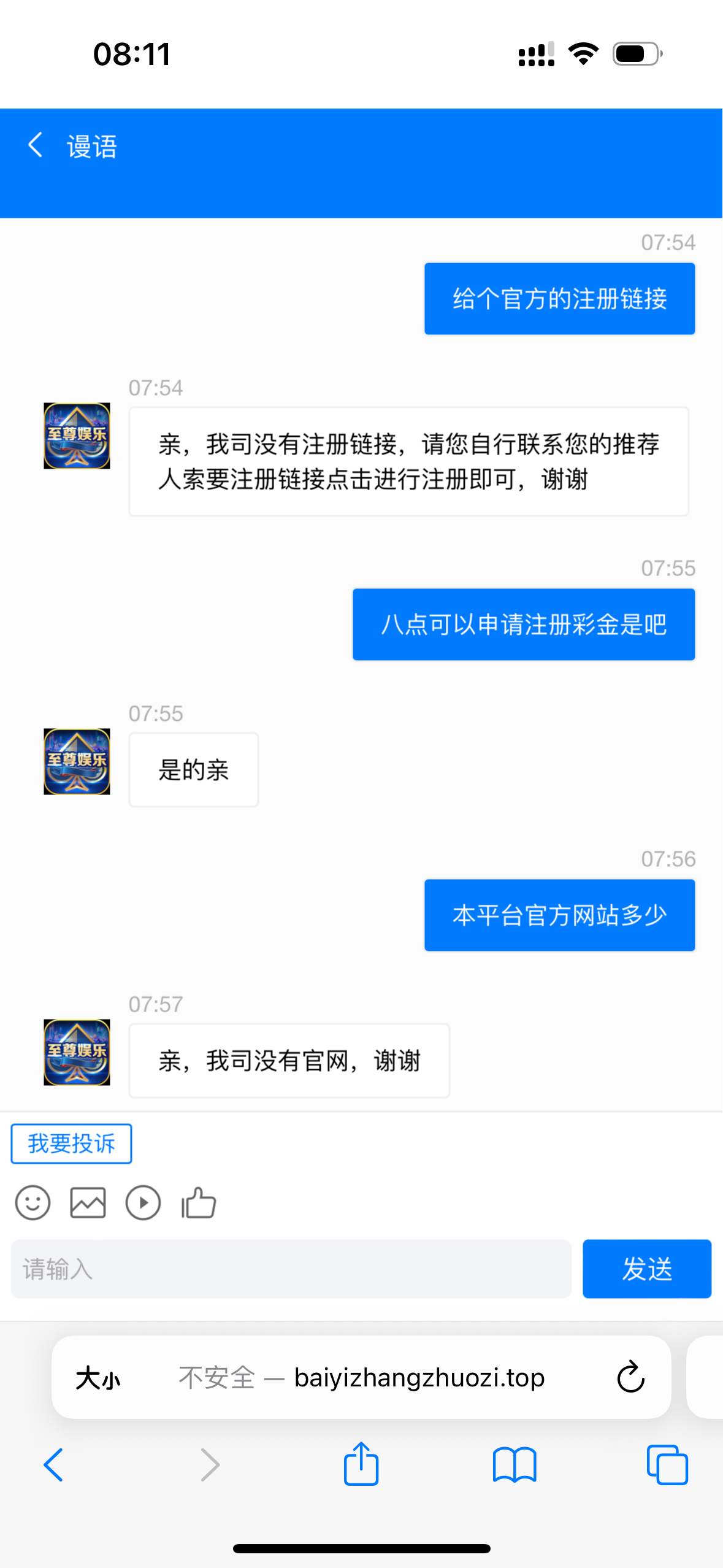Tap the 我要投诉 complaint button
This screenshot has width=723, height=1568.
(71, 1143)
